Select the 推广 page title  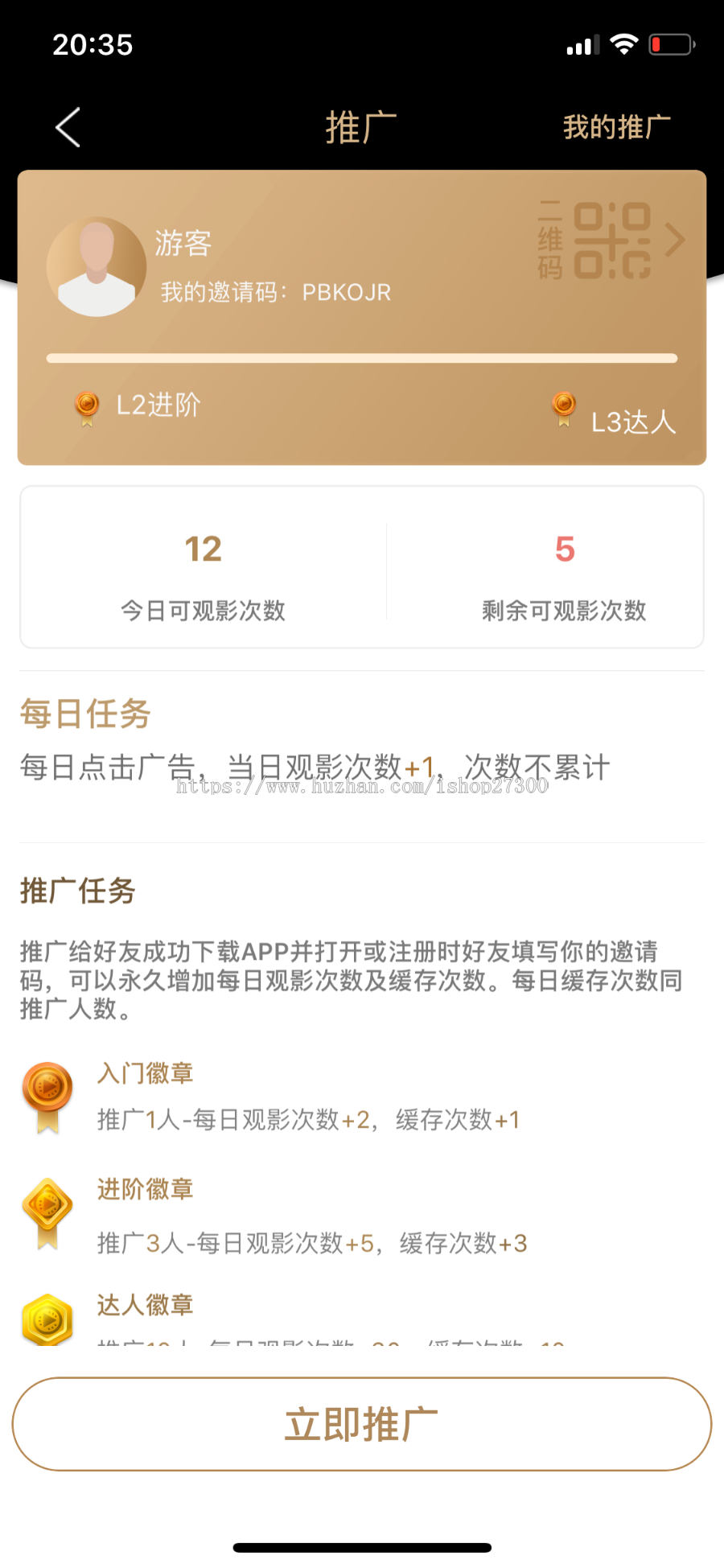tap(361, 126)
